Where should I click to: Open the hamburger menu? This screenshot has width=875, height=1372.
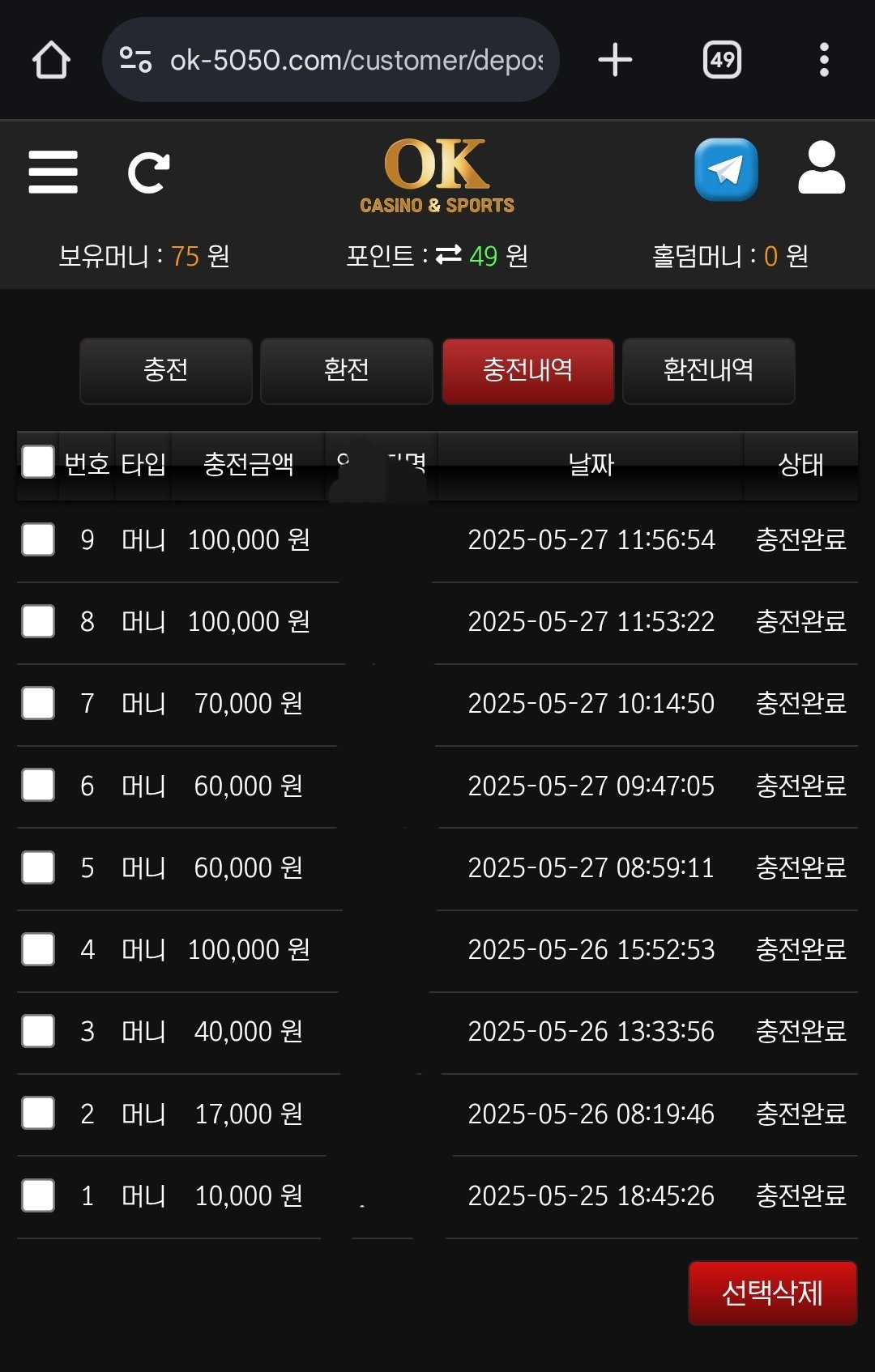point(53,172)
